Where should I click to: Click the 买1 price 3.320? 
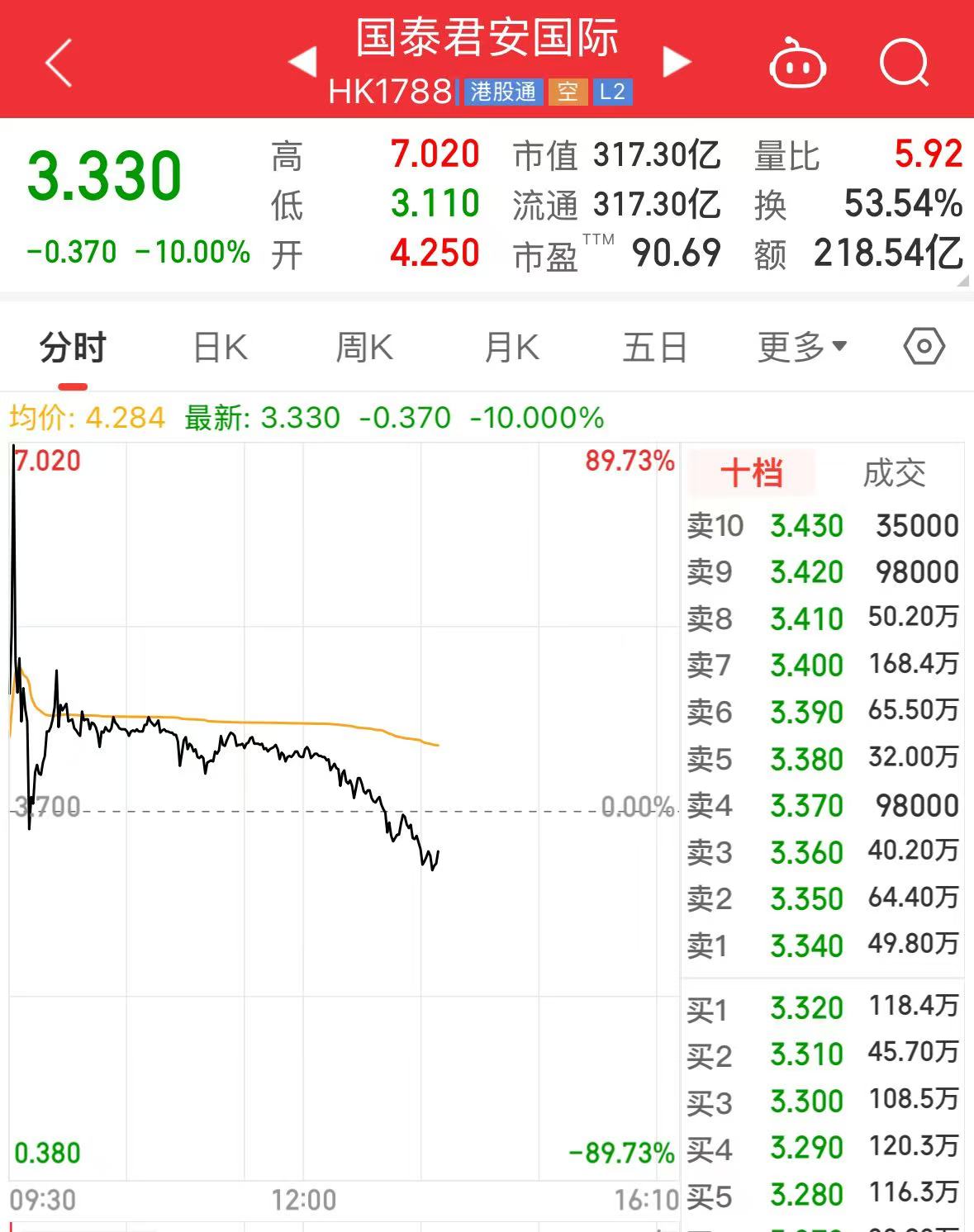tap(809, 1008)
